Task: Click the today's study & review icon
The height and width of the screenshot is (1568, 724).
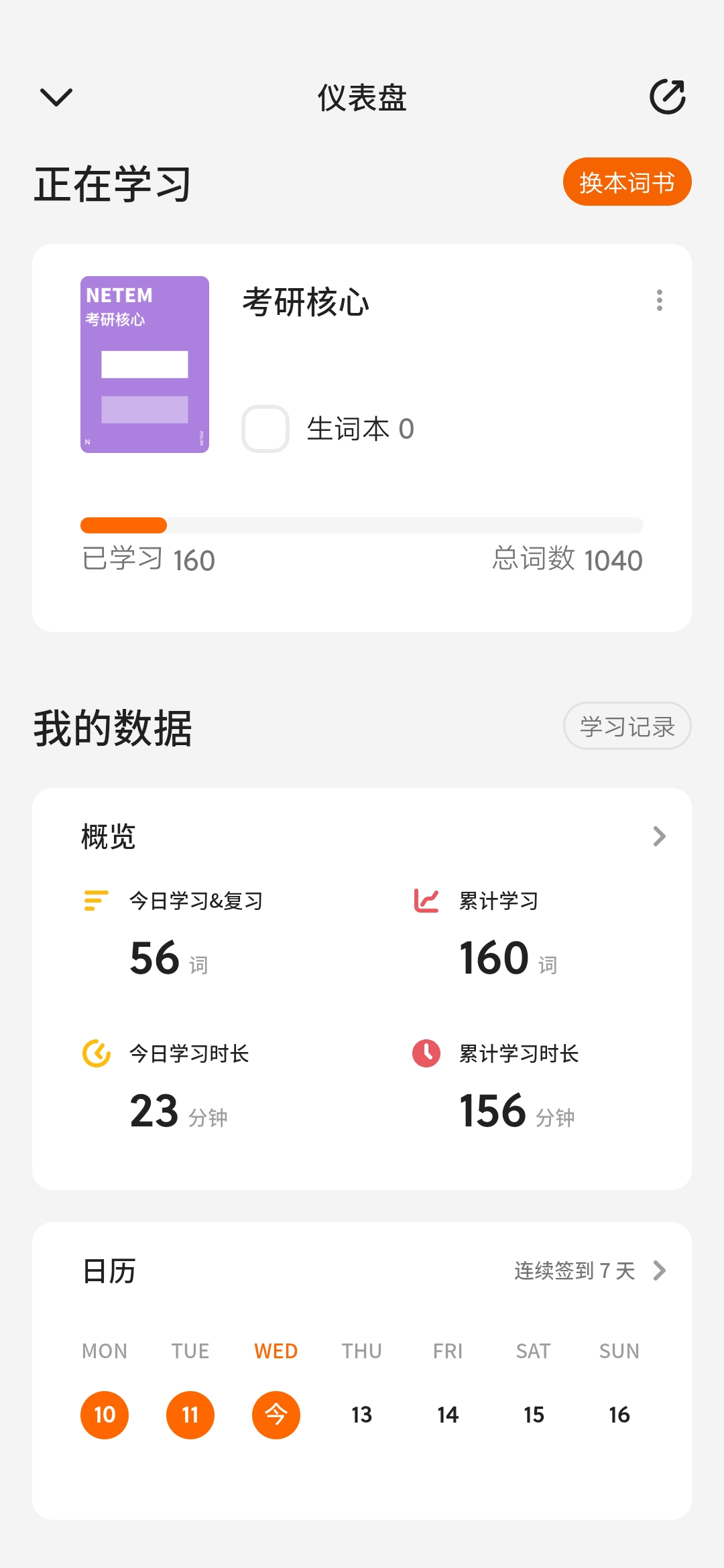Action: [93, 901]
